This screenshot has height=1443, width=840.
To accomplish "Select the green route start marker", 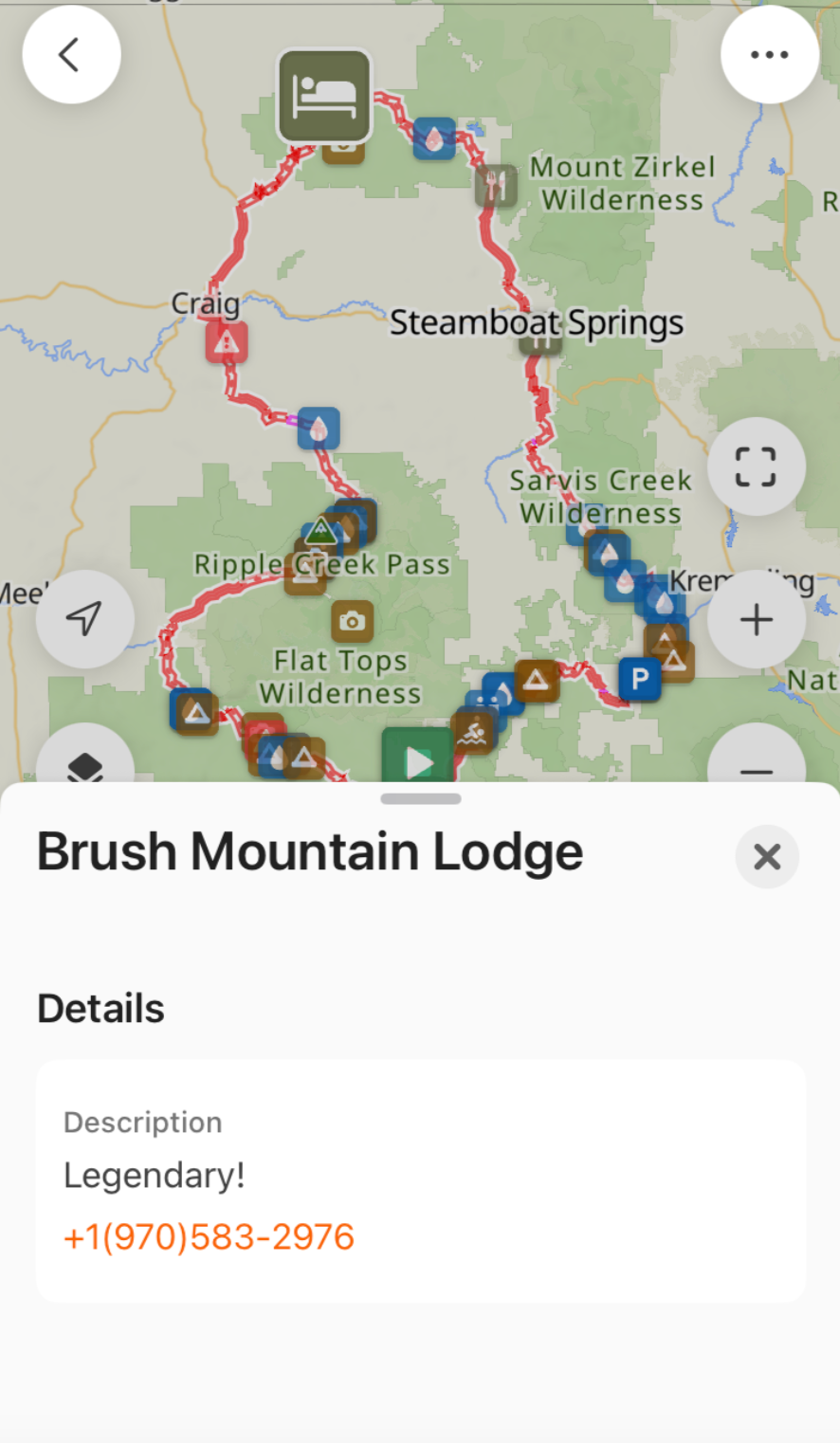I will point(417,757).
